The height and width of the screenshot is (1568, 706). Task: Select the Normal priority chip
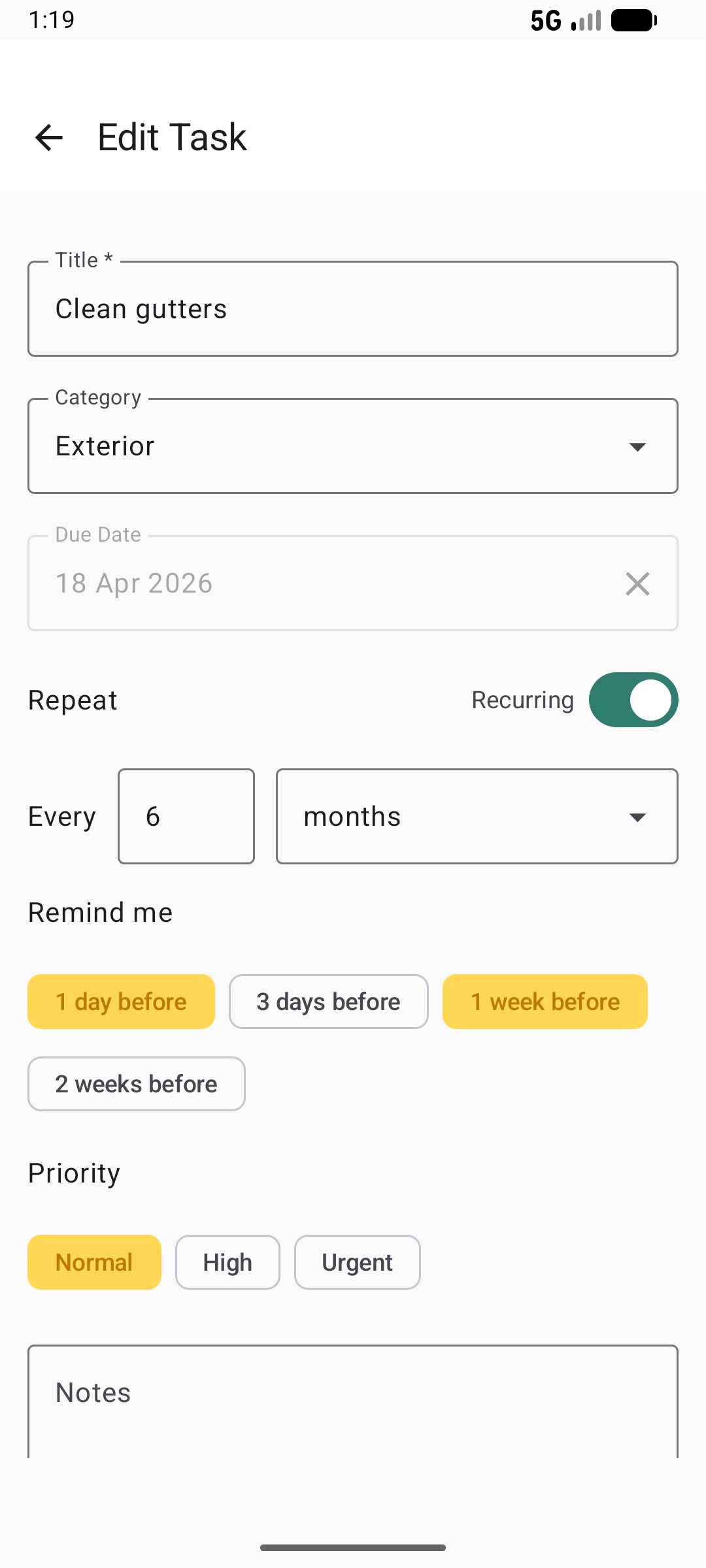(94, 1262)
